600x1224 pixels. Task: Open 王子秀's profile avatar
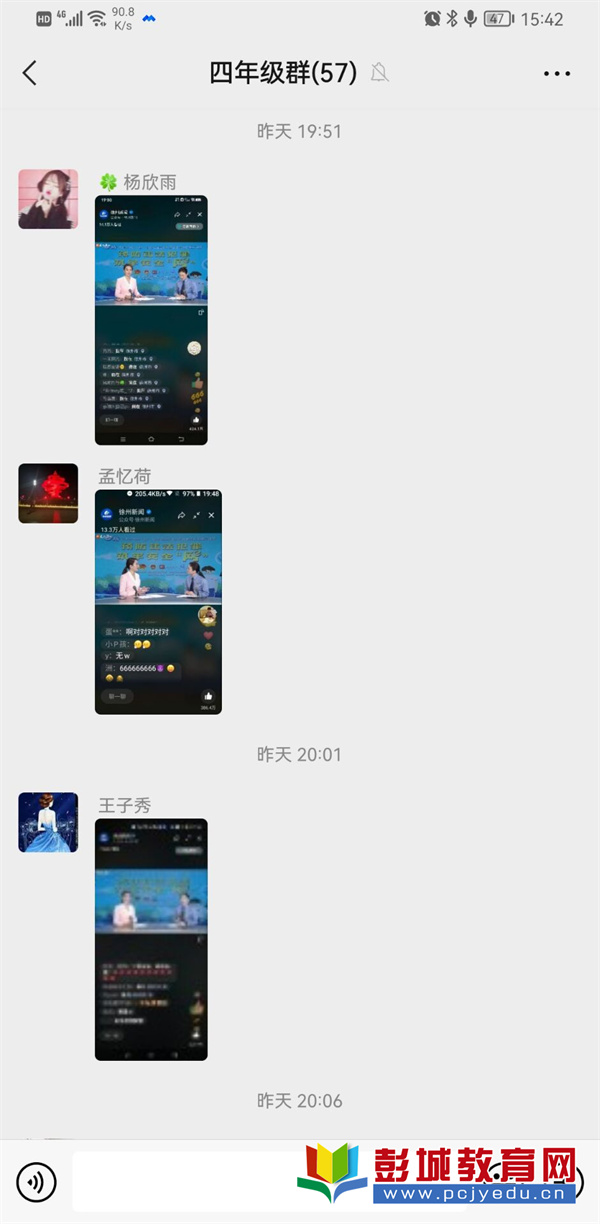[48, 822]
